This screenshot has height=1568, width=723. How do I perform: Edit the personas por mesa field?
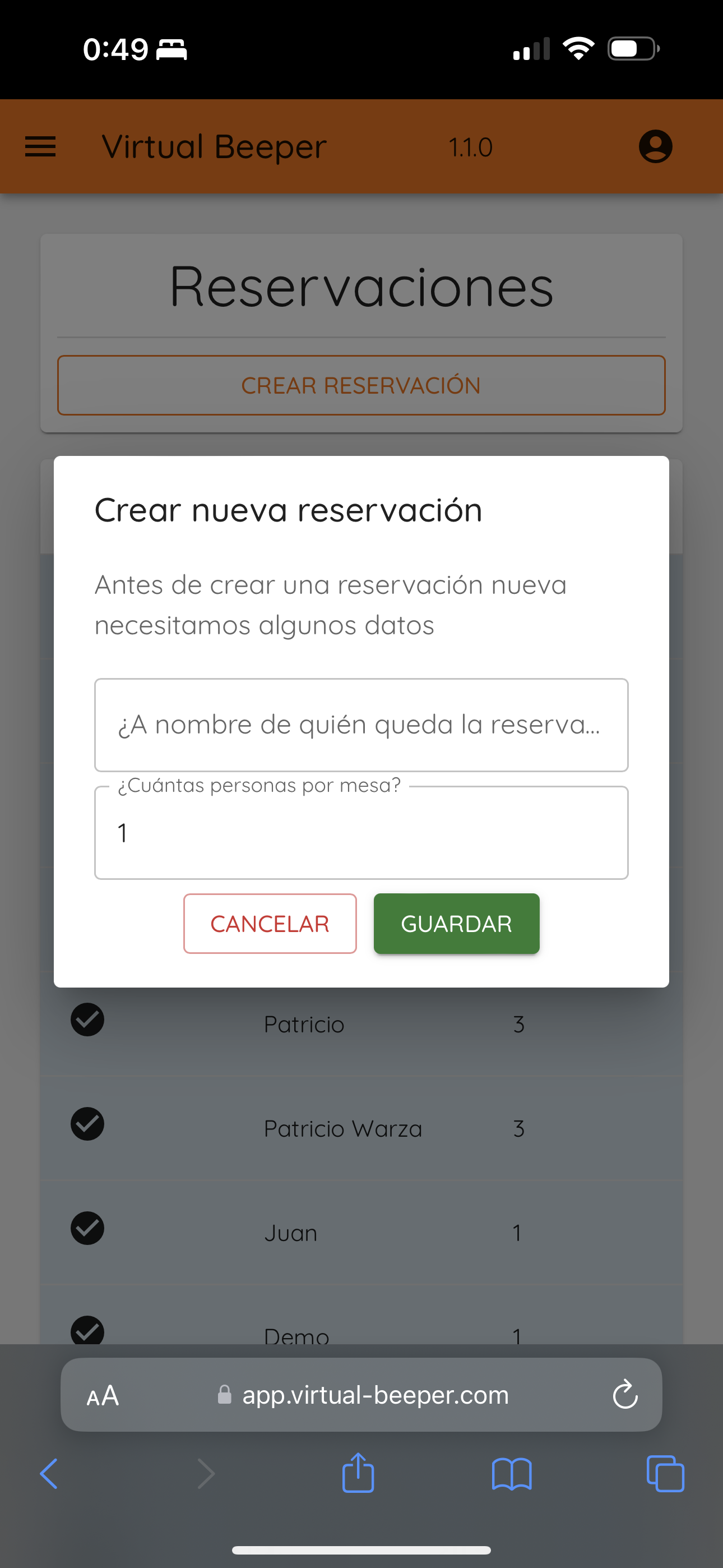[x=361, y=833]
